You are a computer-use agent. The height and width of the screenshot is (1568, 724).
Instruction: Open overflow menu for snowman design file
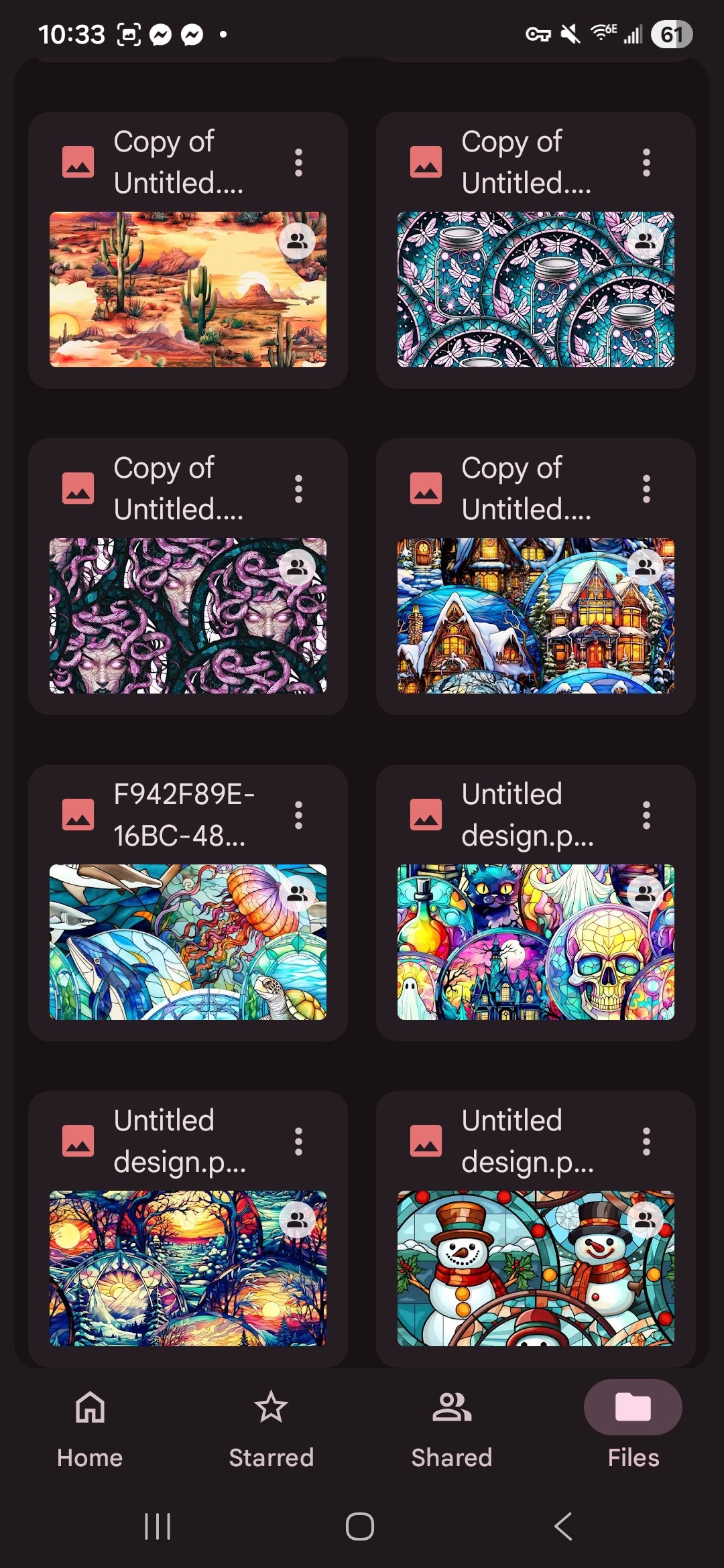646,1142
